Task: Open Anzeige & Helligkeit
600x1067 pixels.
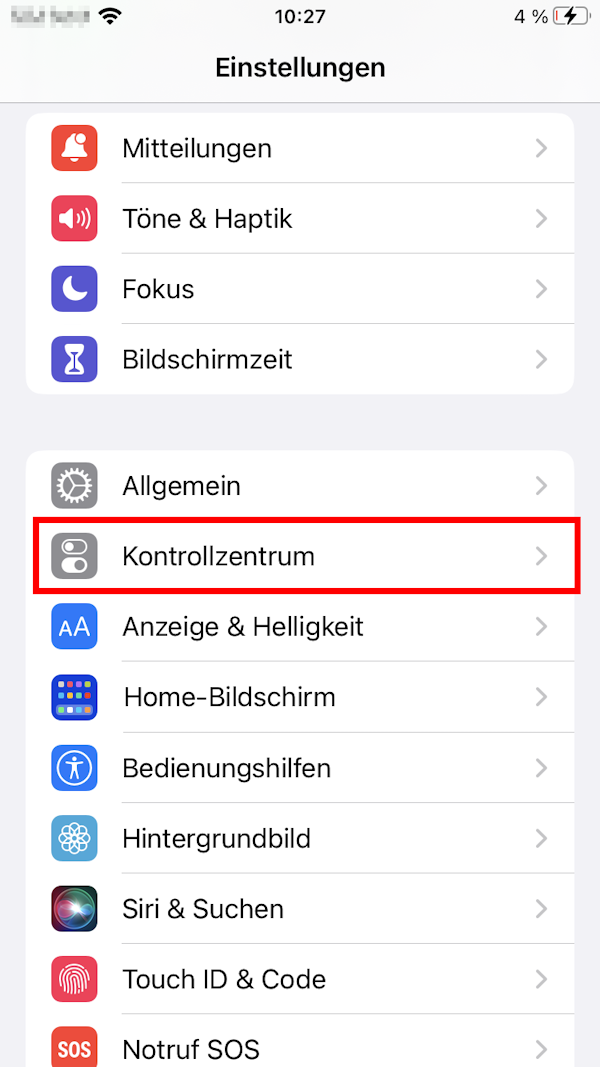Action: pyautogui.click(x=300, y=626)
